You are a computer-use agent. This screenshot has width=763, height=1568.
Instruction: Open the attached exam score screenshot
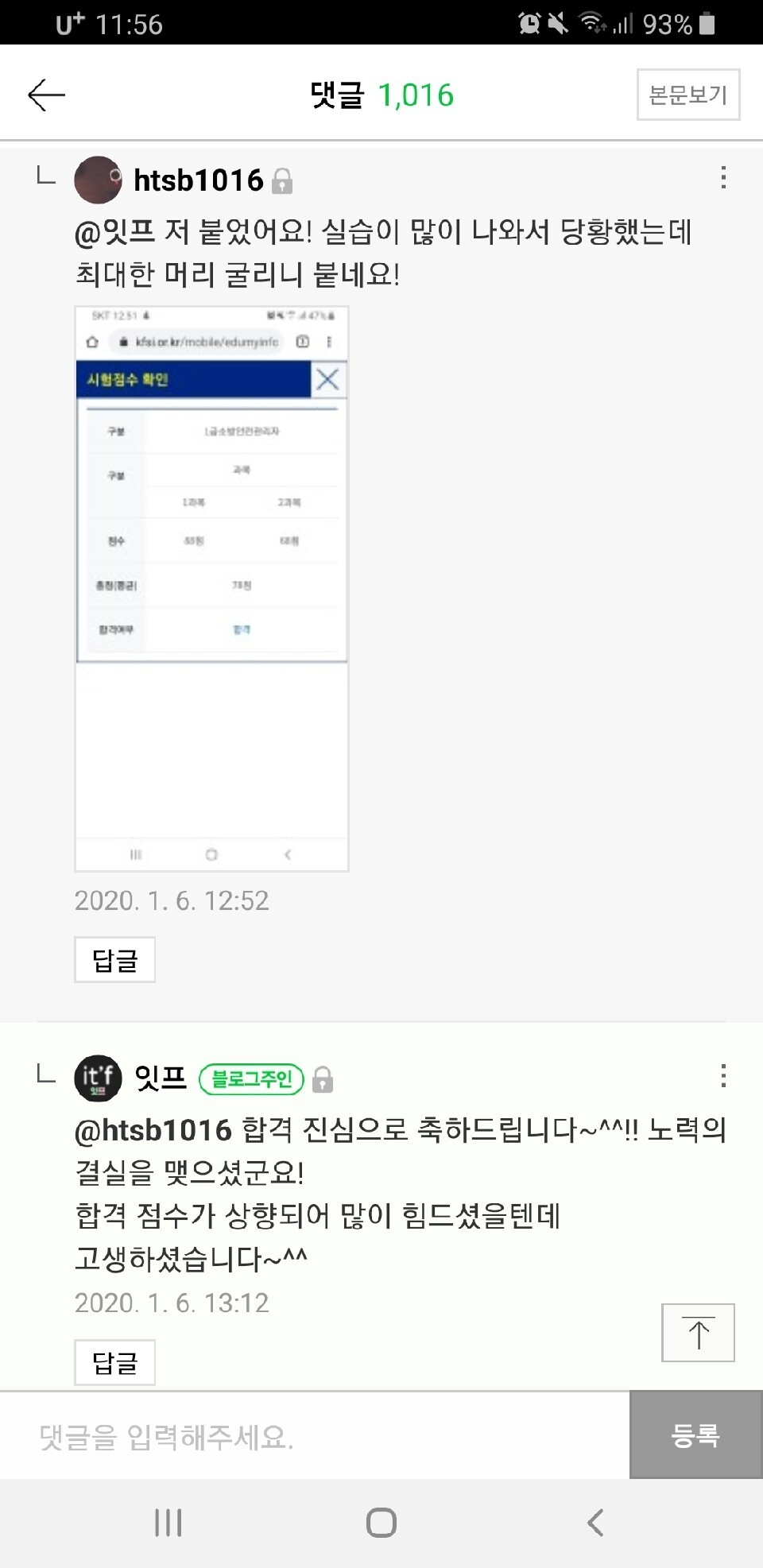pyautogui.click(x=211, y=588)
